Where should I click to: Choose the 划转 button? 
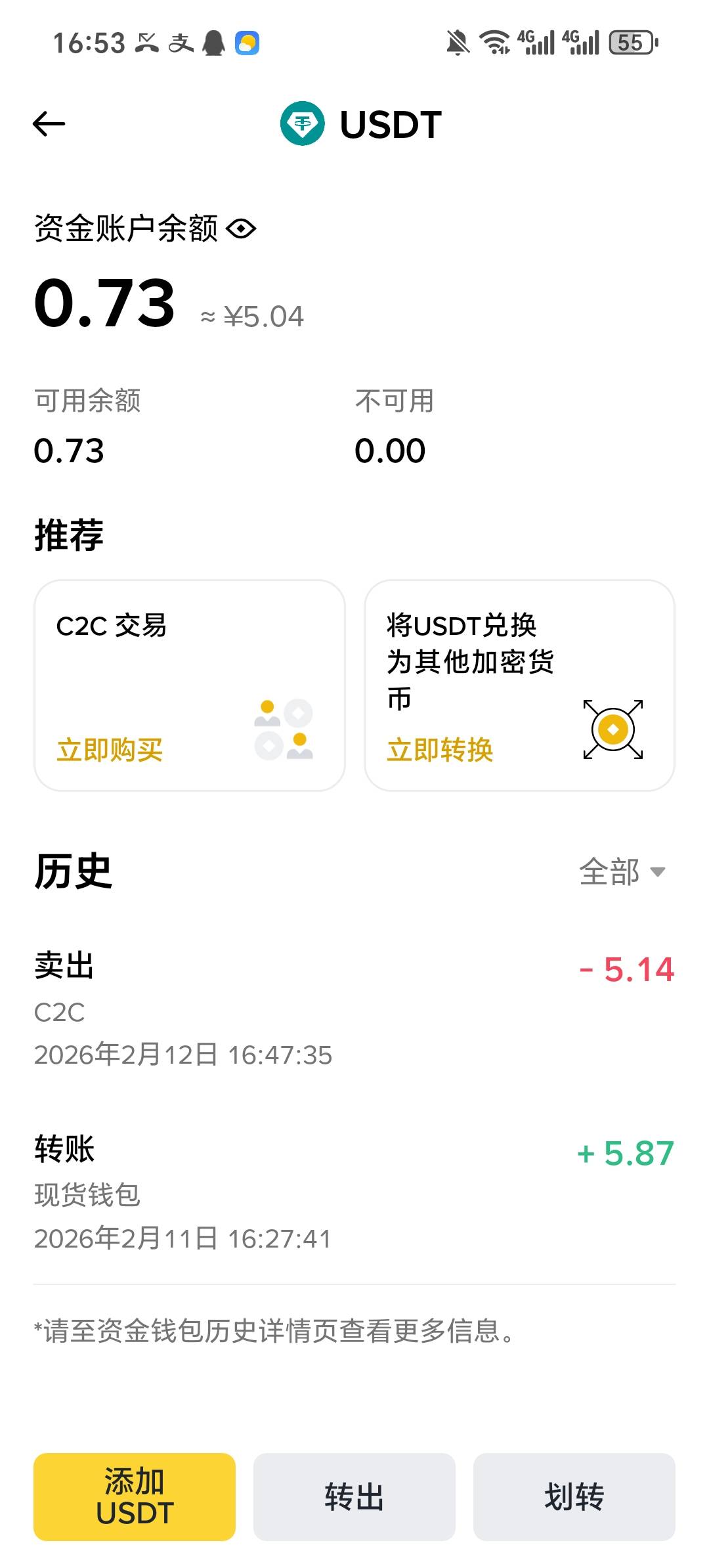tap(574, 1497)
